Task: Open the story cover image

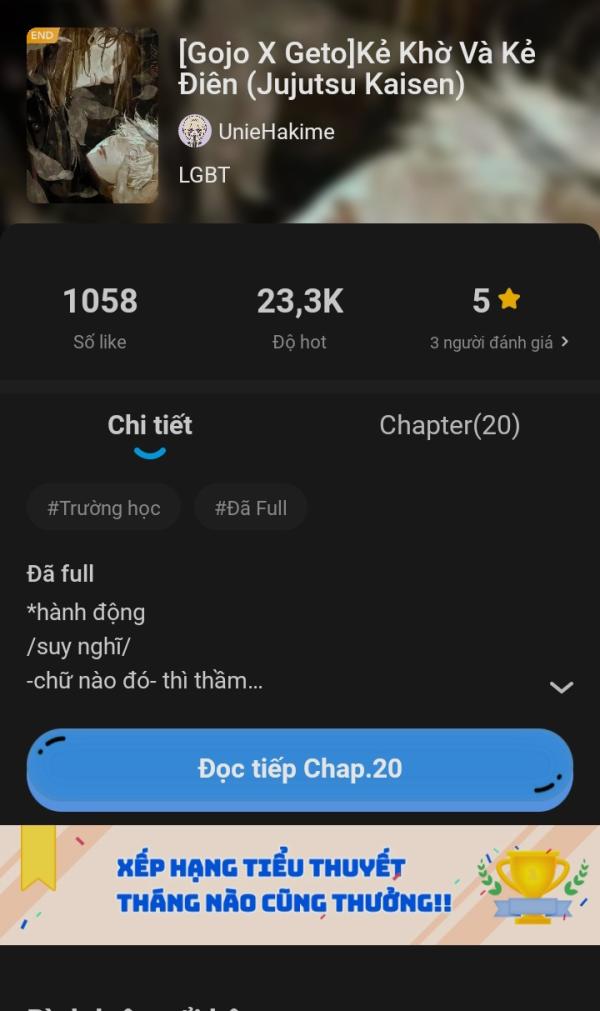Action: [x=92, y=115]
